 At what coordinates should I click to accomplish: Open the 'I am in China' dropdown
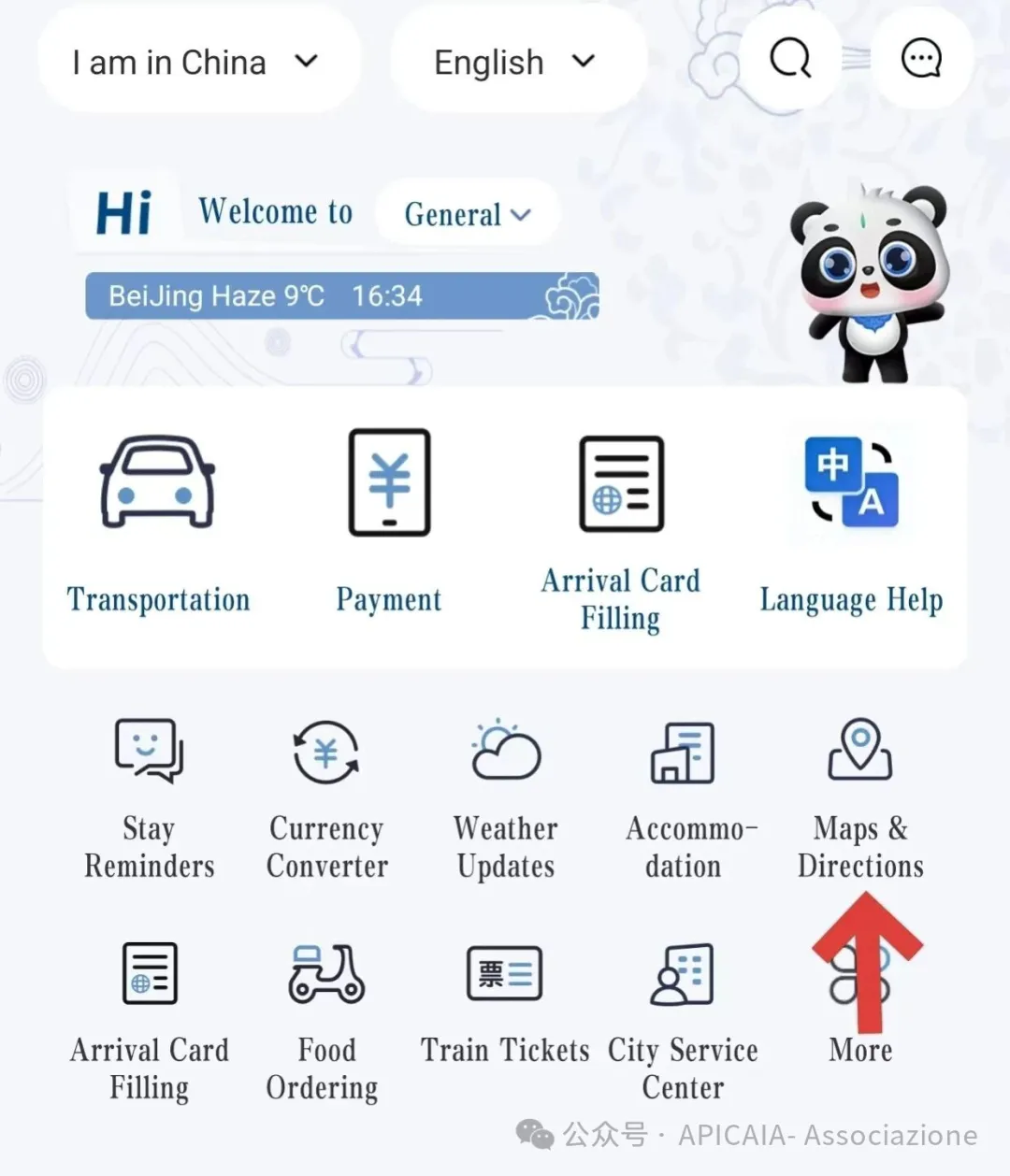197,63
